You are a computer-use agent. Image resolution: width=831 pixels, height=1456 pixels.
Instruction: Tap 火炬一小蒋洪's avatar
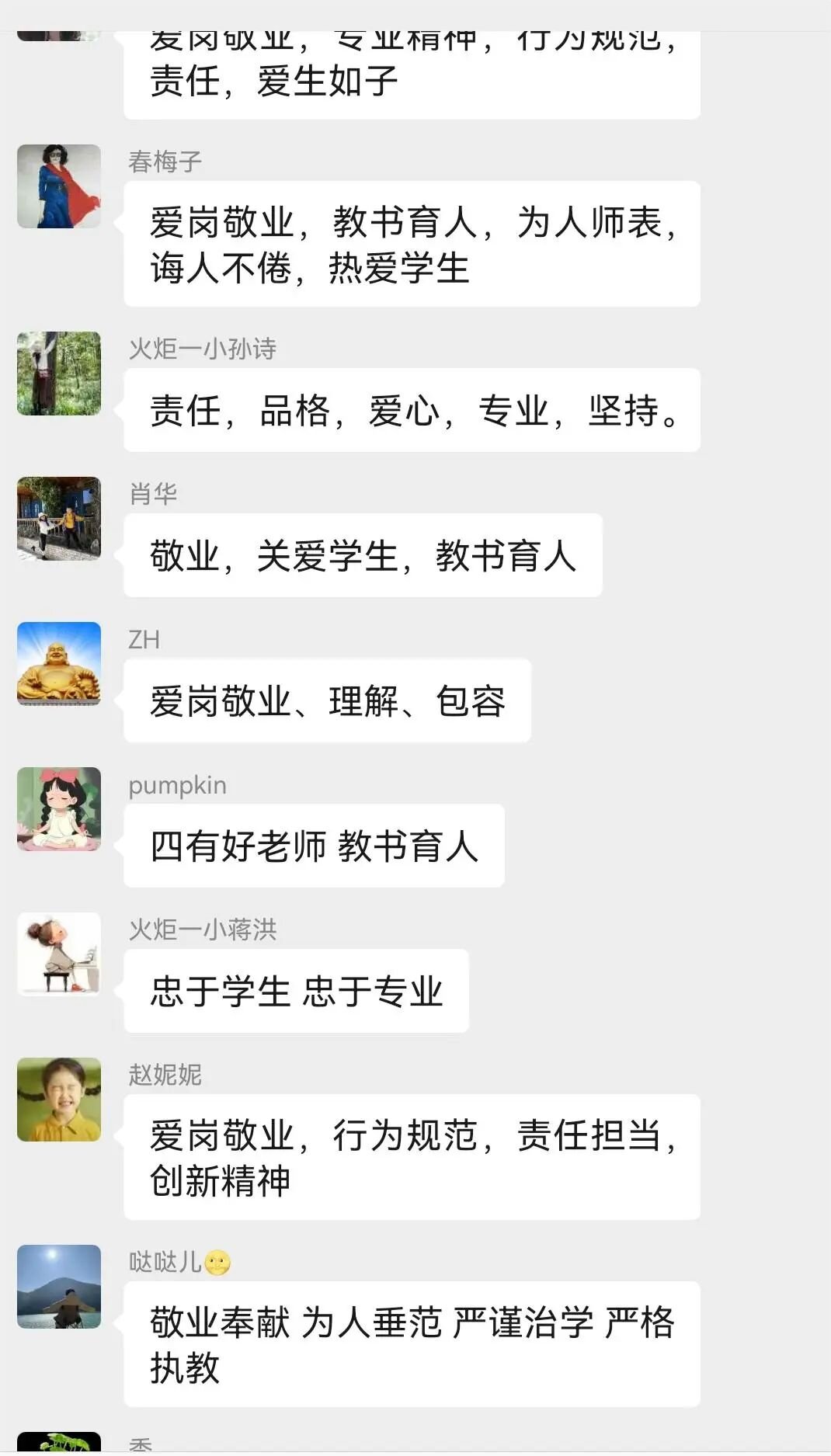tap(59, 954)
